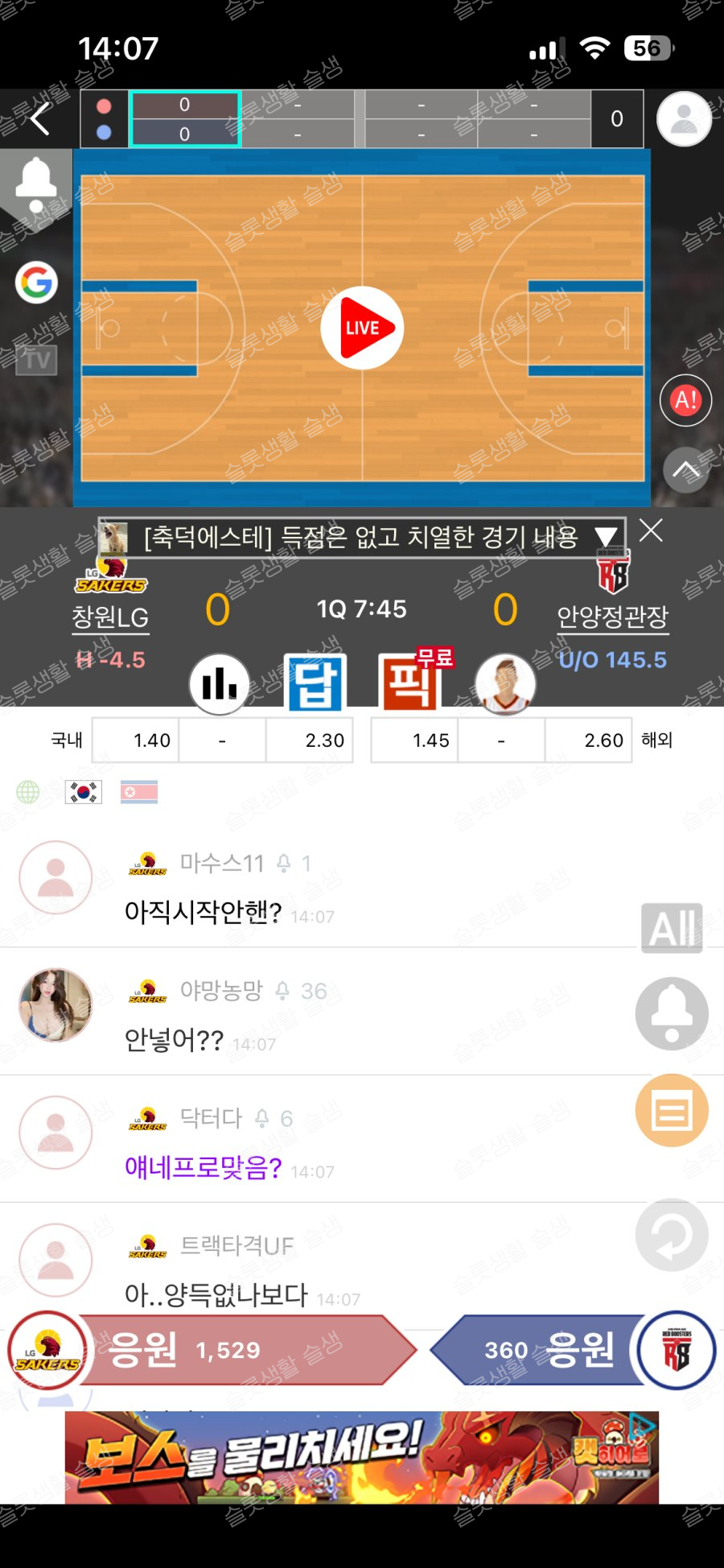Open the bar-chart statistics icon
Screen dimensions: 724x1568
coord(219,684)
